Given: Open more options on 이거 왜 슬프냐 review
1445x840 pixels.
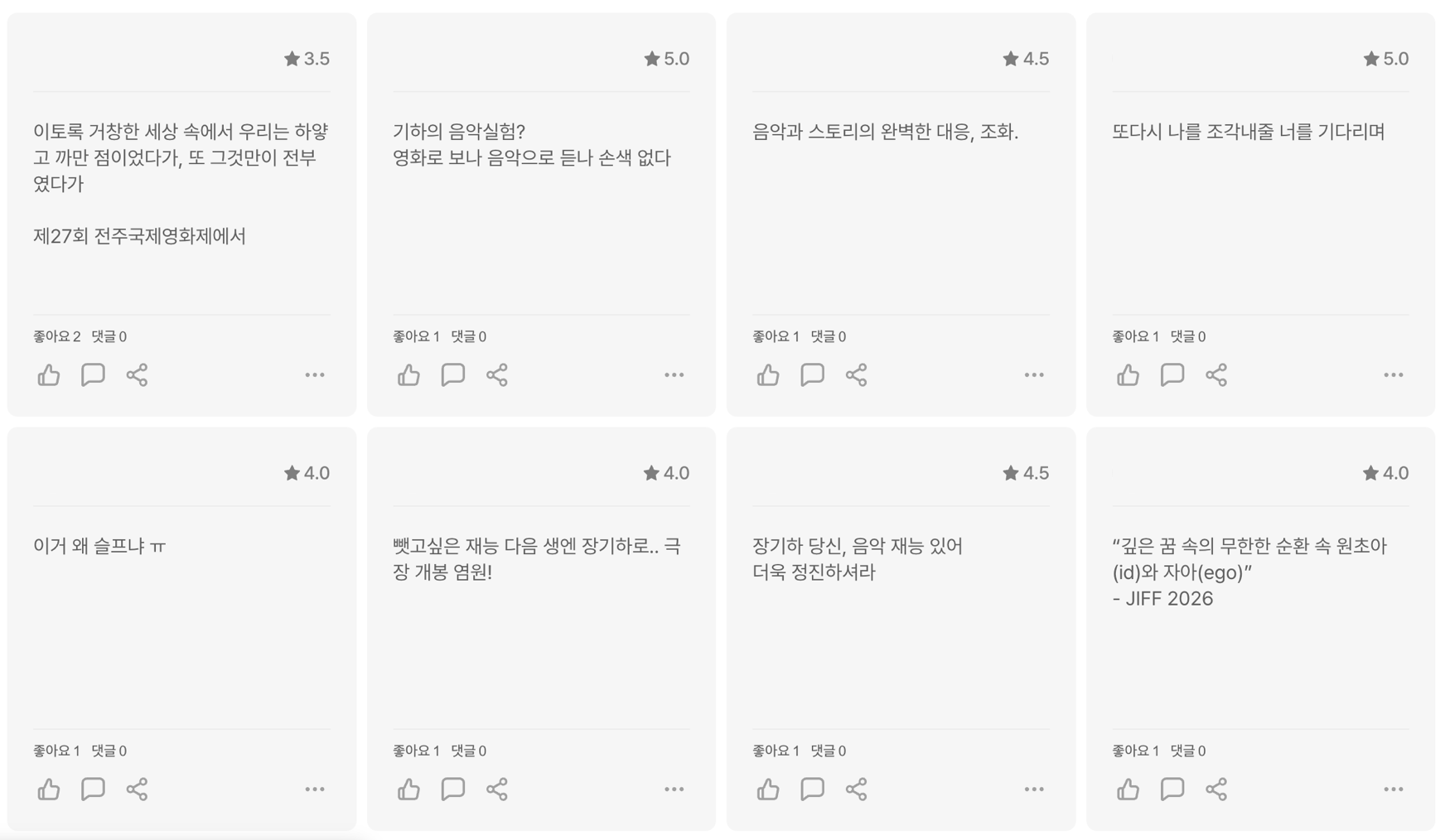Looking at the screenshot, I should [314, 789].
